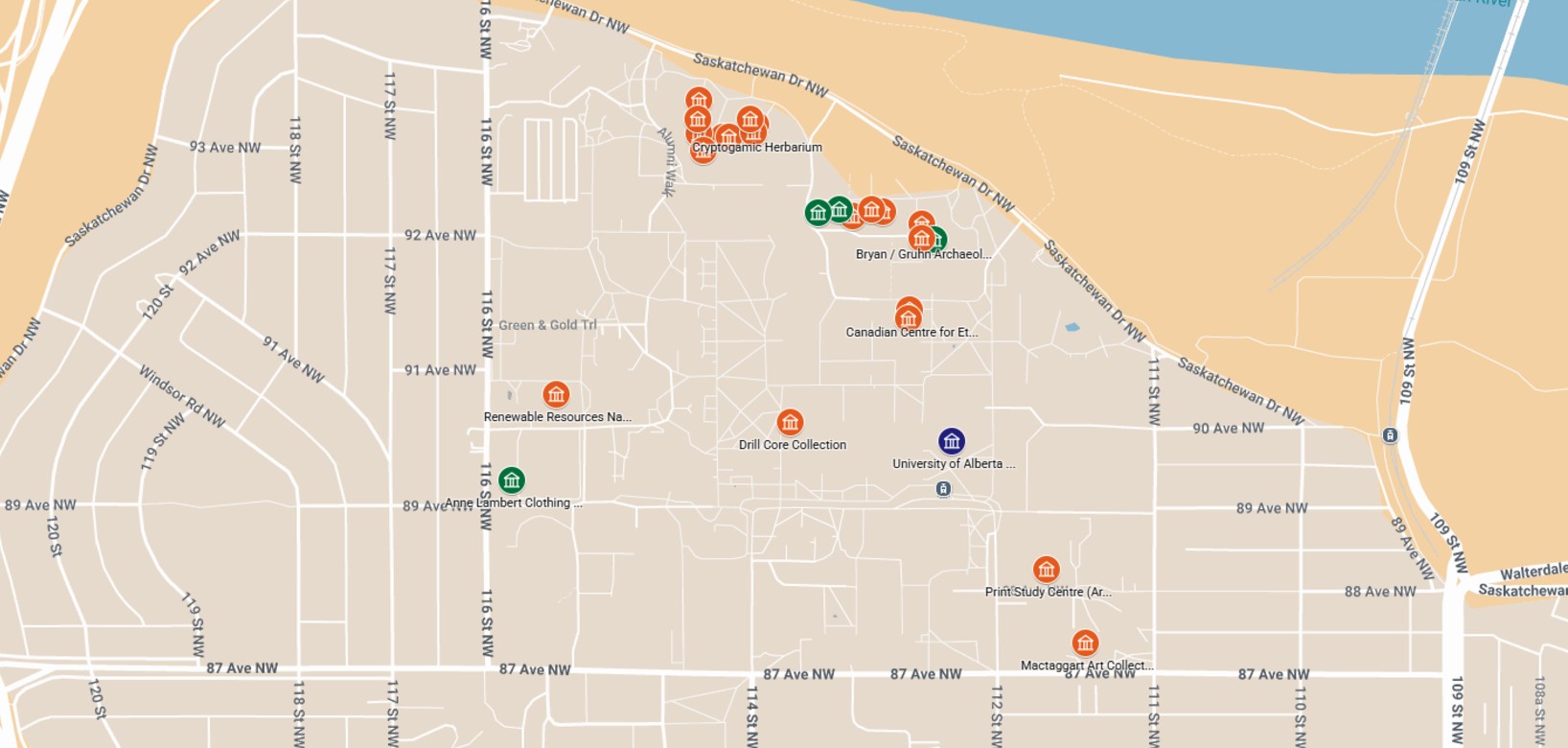Open the Drill Core Collection marker
Viewport: 1568px width, 748px height.
(790, 423)
